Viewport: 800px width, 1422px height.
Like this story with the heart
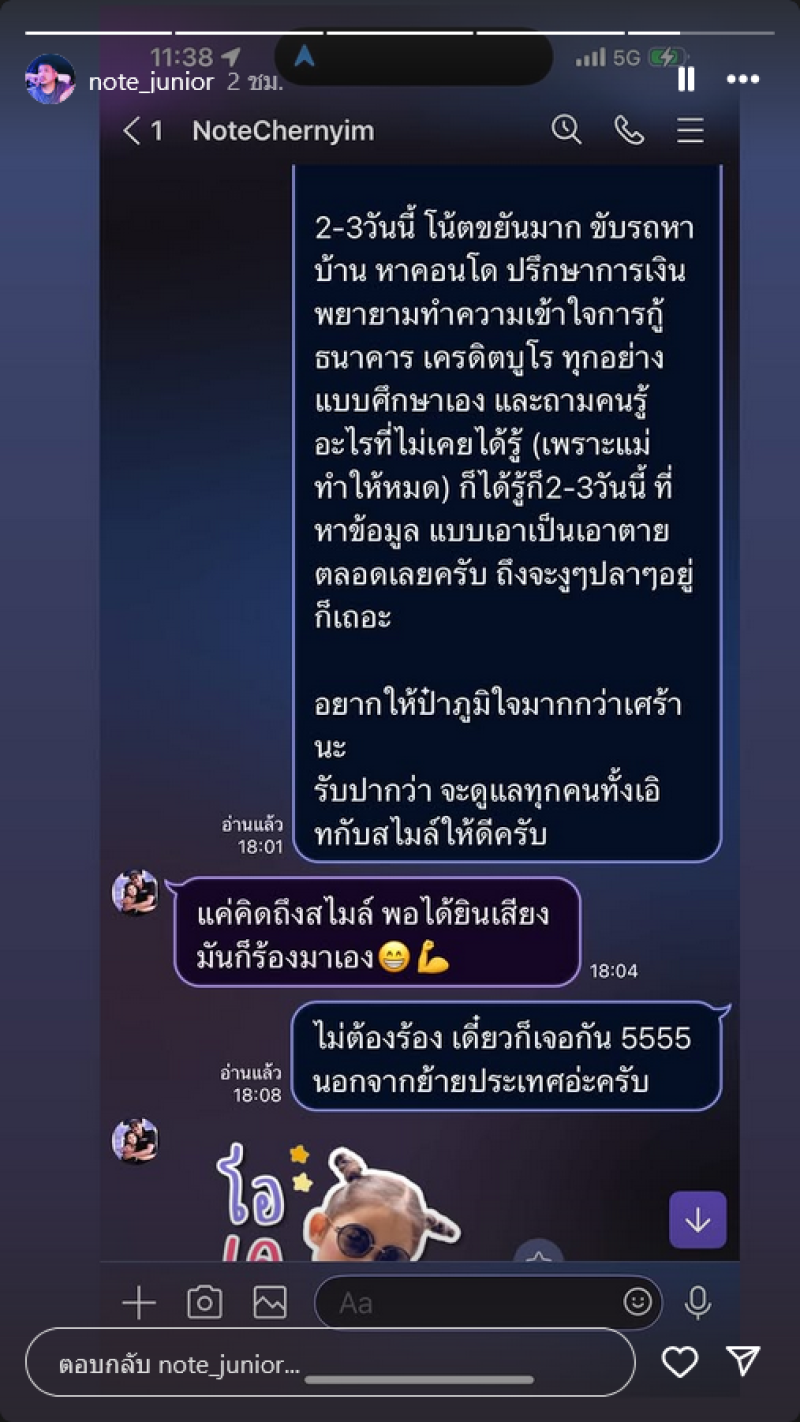tap(680, 1361)
